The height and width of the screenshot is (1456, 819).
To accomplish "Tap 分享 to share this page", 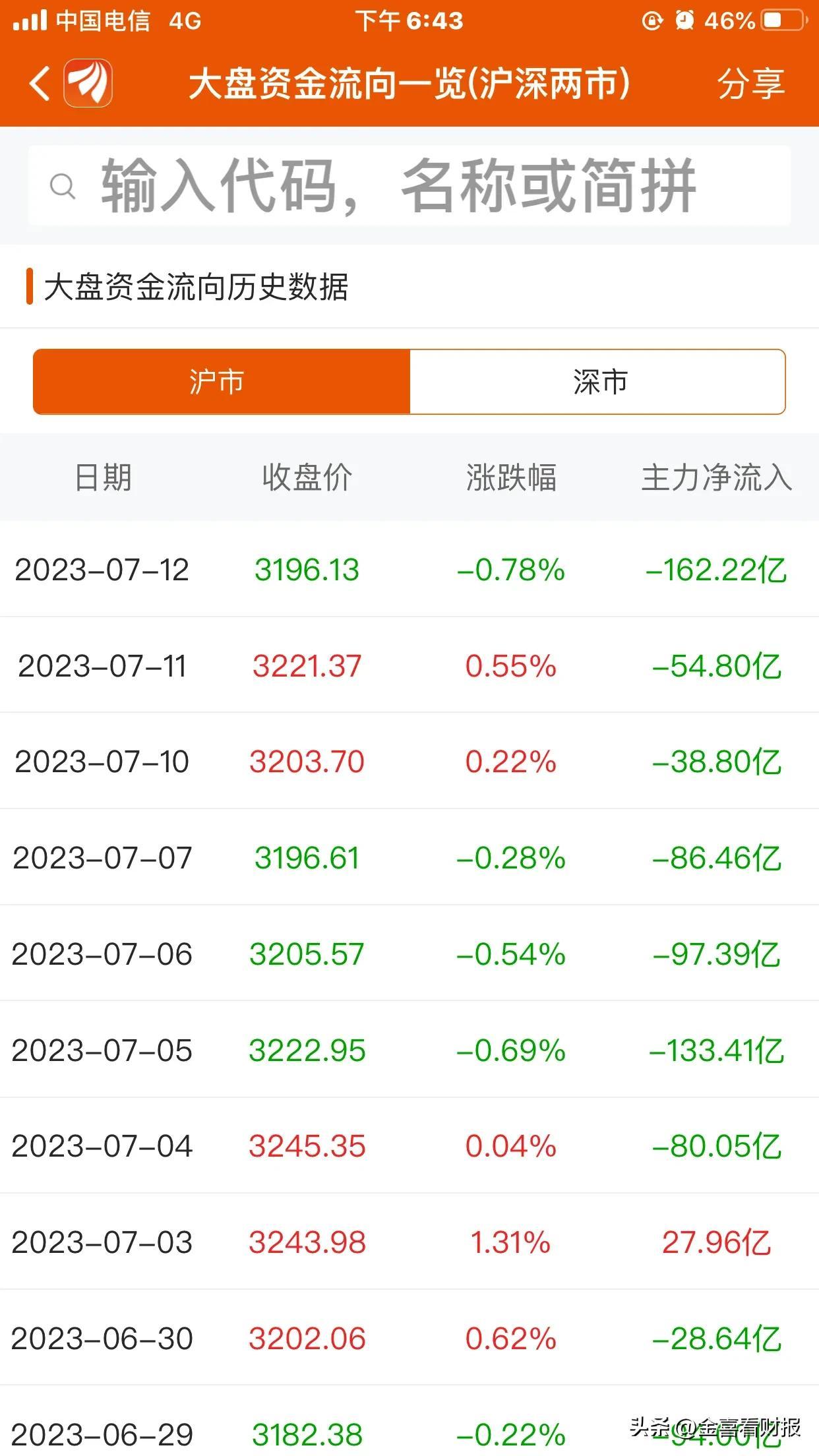I will [751, 84].
